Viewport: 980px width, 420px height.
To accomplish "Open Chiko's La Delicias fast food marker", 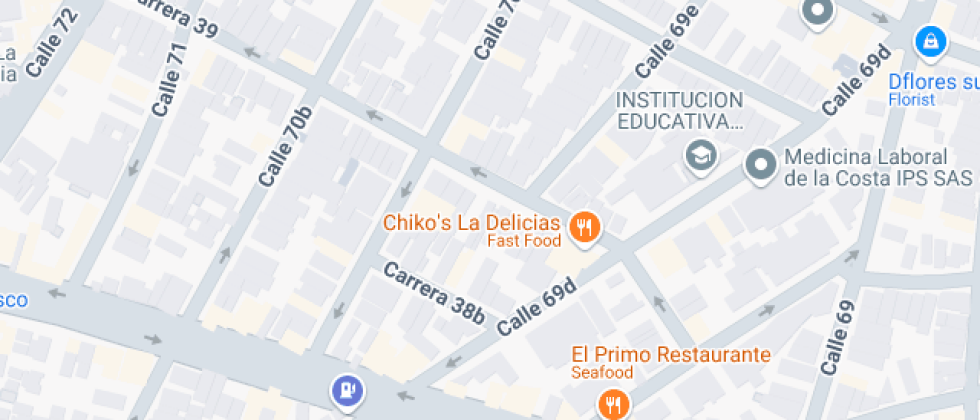I will (x=584, y=228).
